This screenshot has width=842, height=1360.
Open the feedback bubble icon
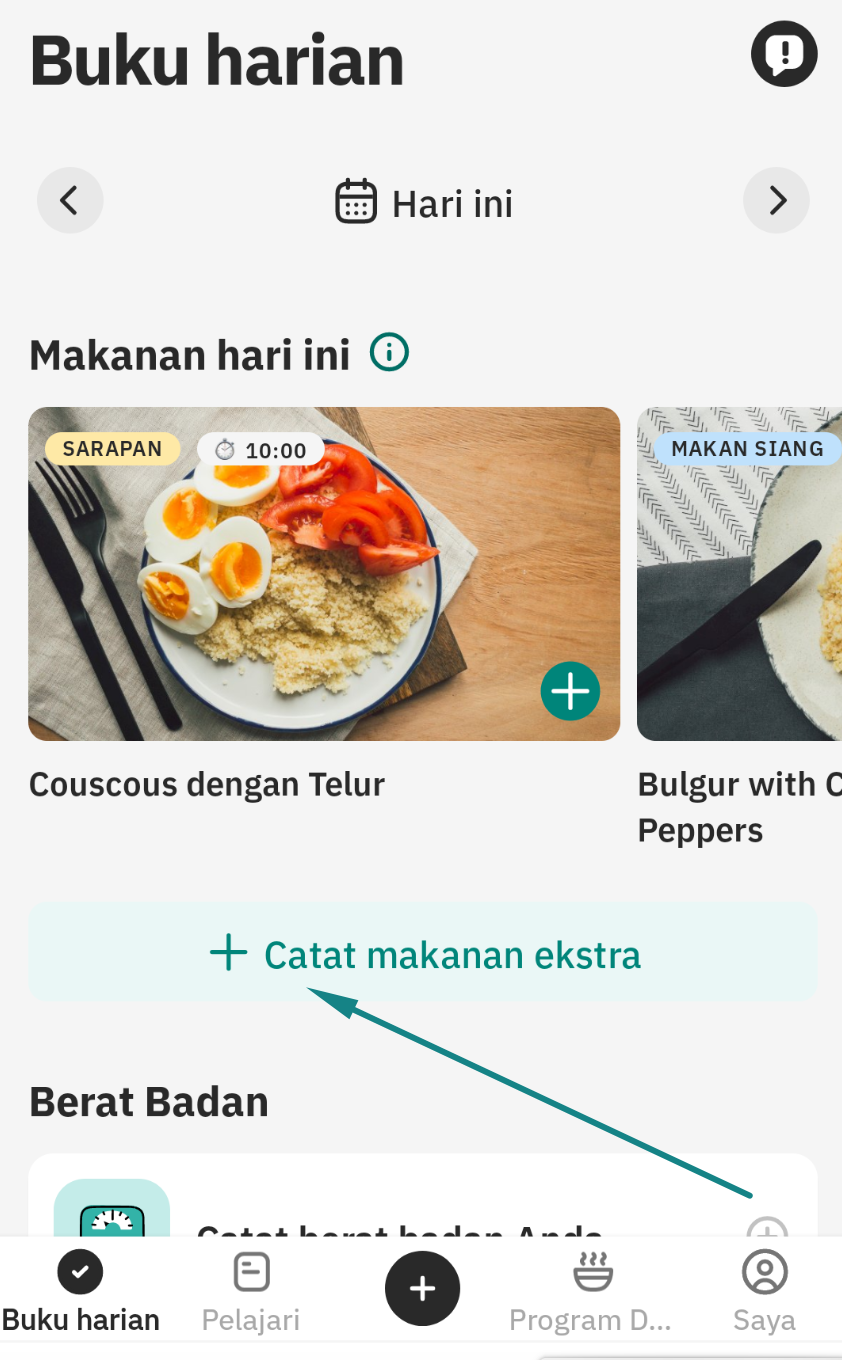784,54
